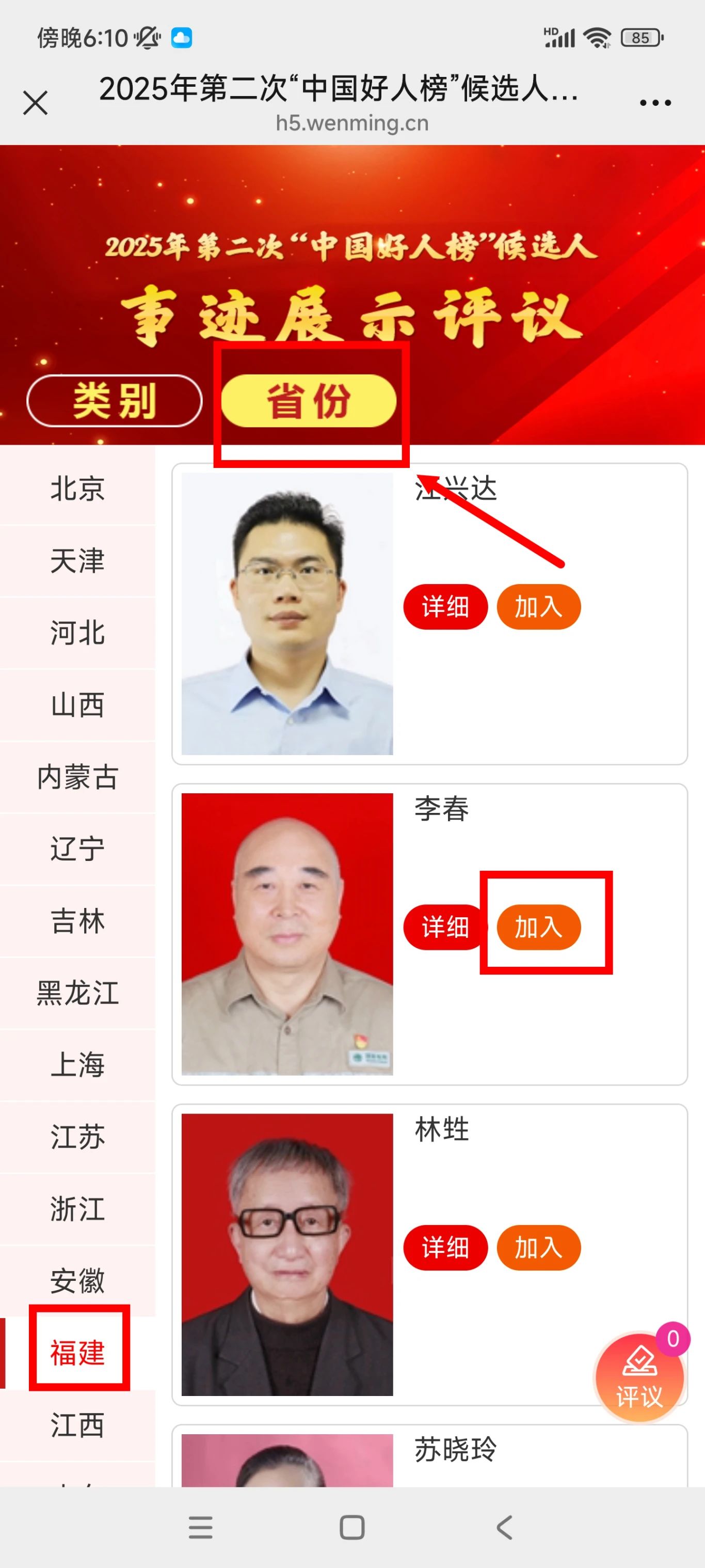Add 李春 with the 加入 button

538,927
